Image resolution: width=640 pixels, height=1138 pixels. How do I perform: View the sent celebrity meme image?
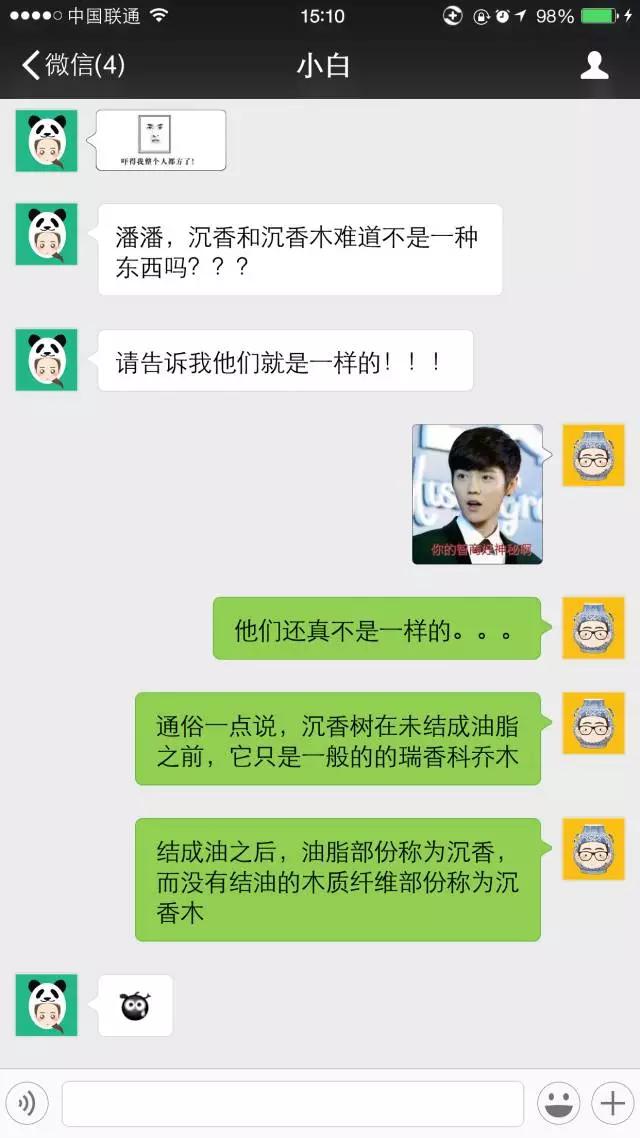[478, 494]
